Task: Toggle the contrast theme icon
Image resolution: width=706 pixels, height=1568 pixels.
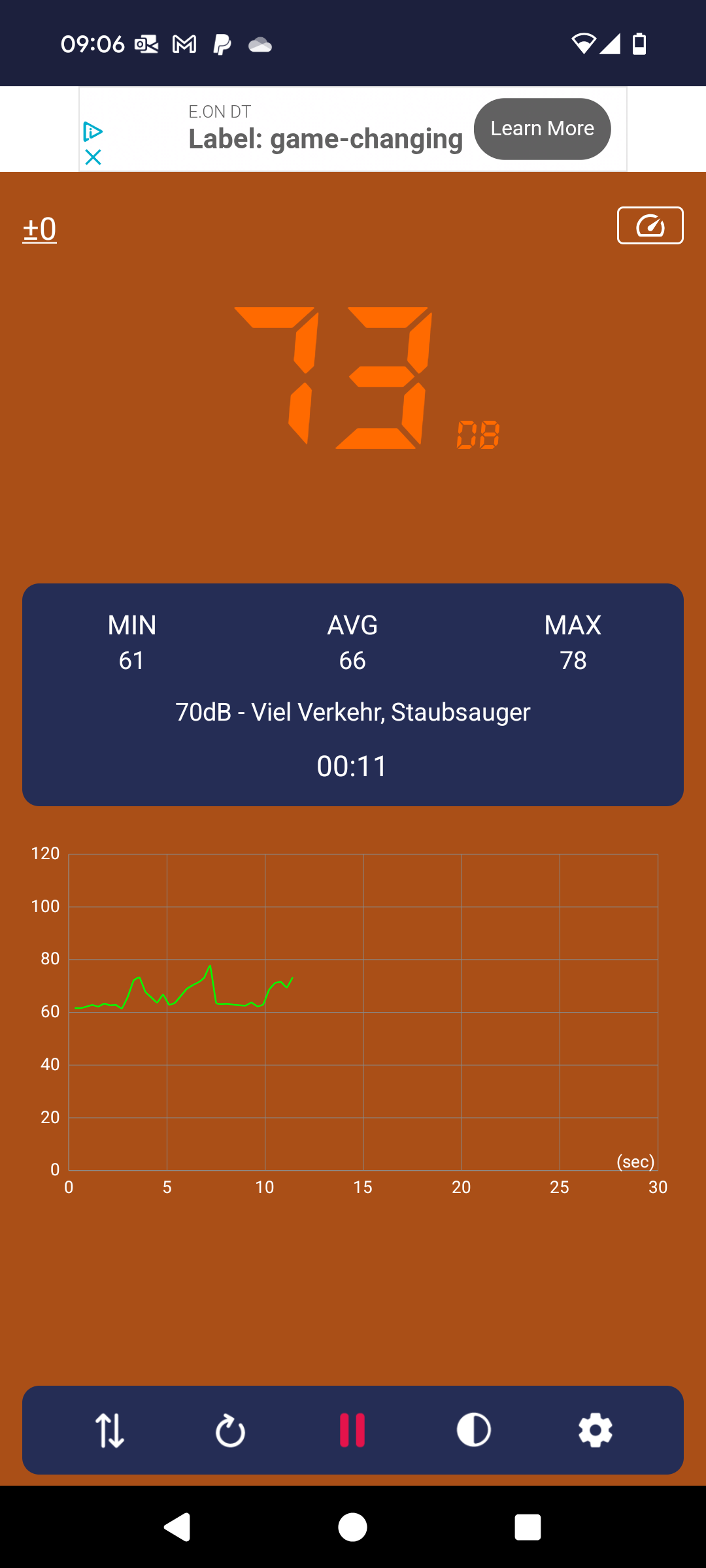Action: [x=474, y=1430]
